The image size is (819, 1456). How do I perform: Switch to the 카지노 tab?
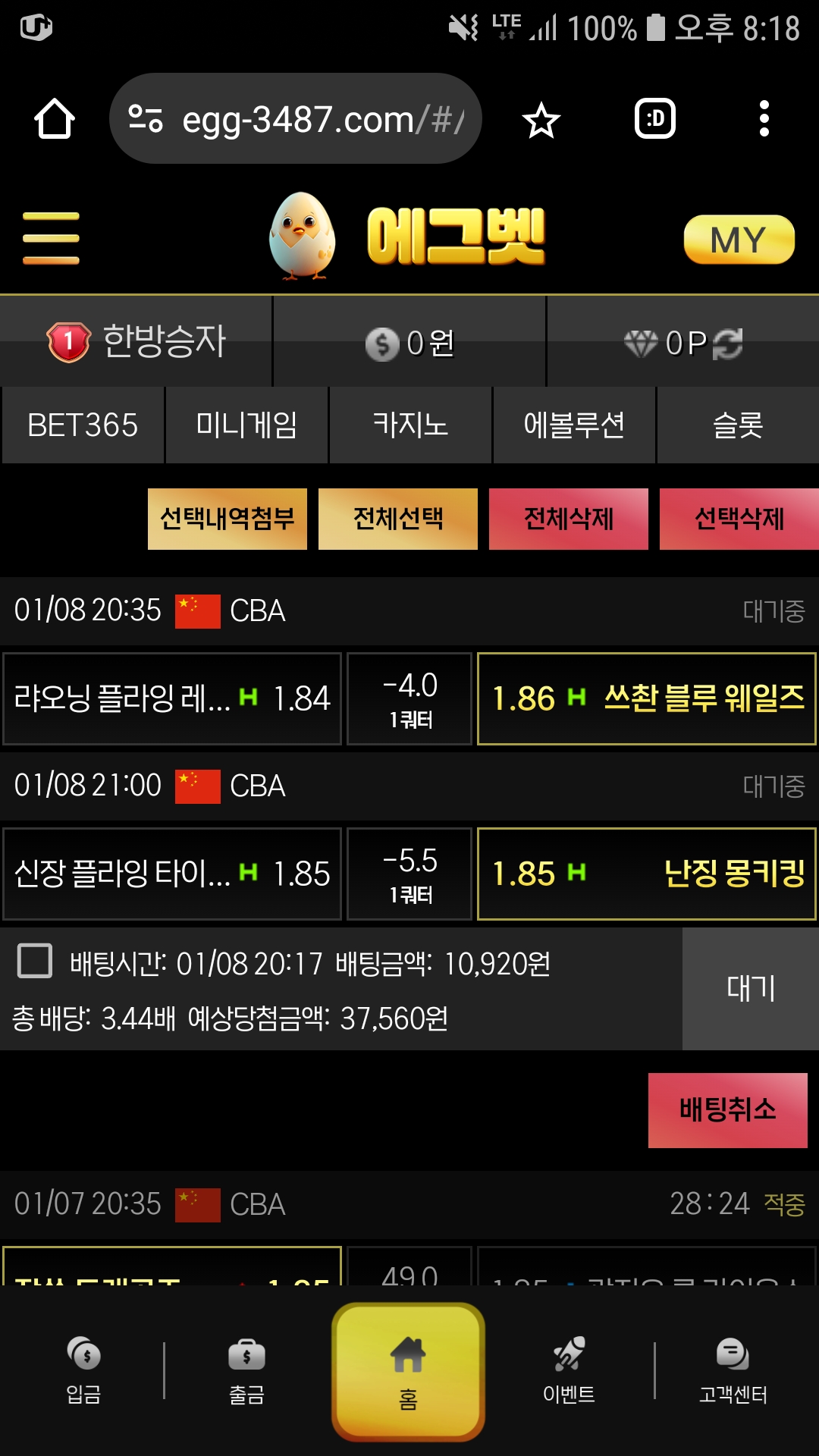point(410,425)
